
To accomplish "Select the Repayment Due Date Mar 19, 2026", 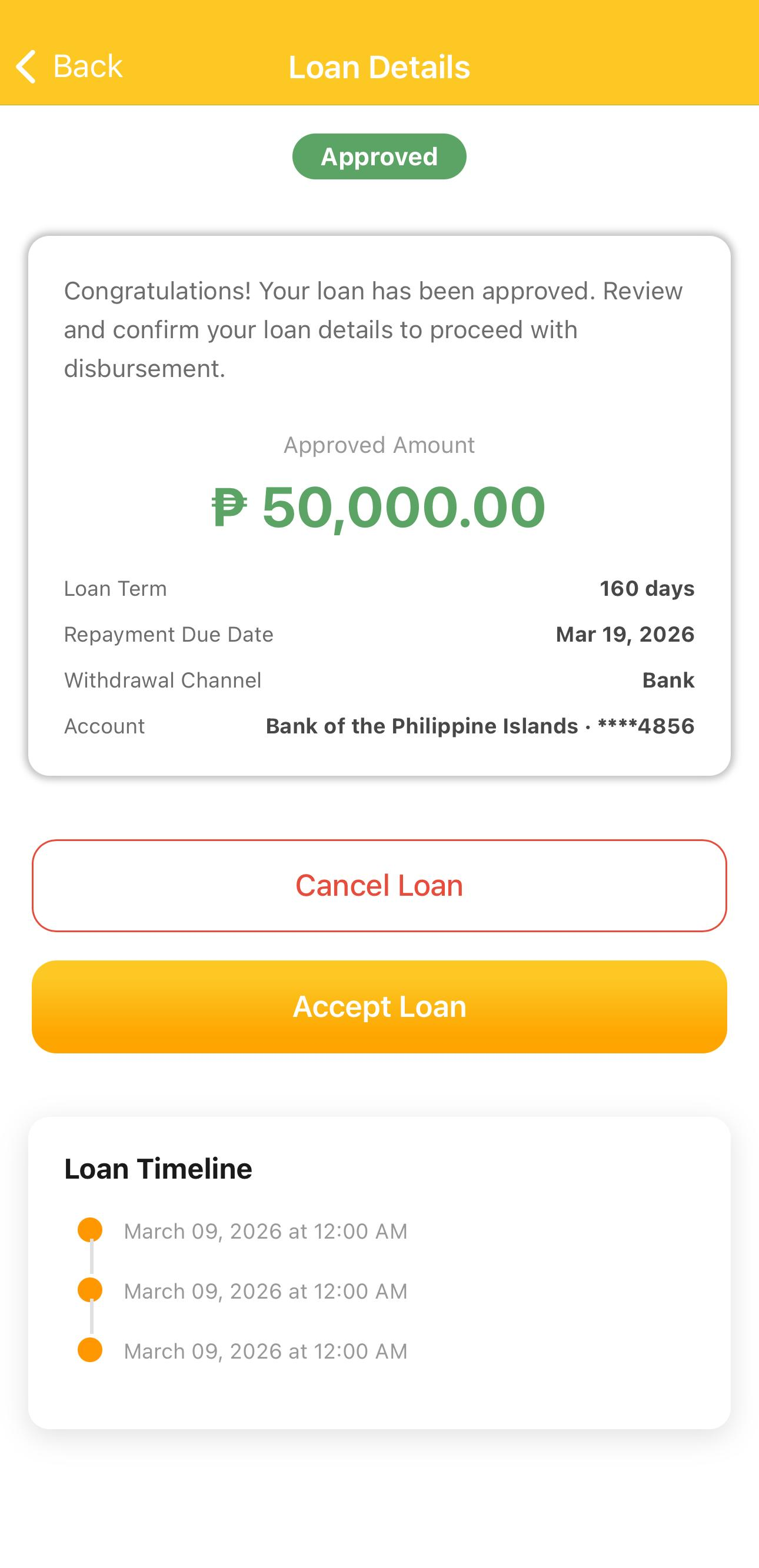I will (624, 634).
